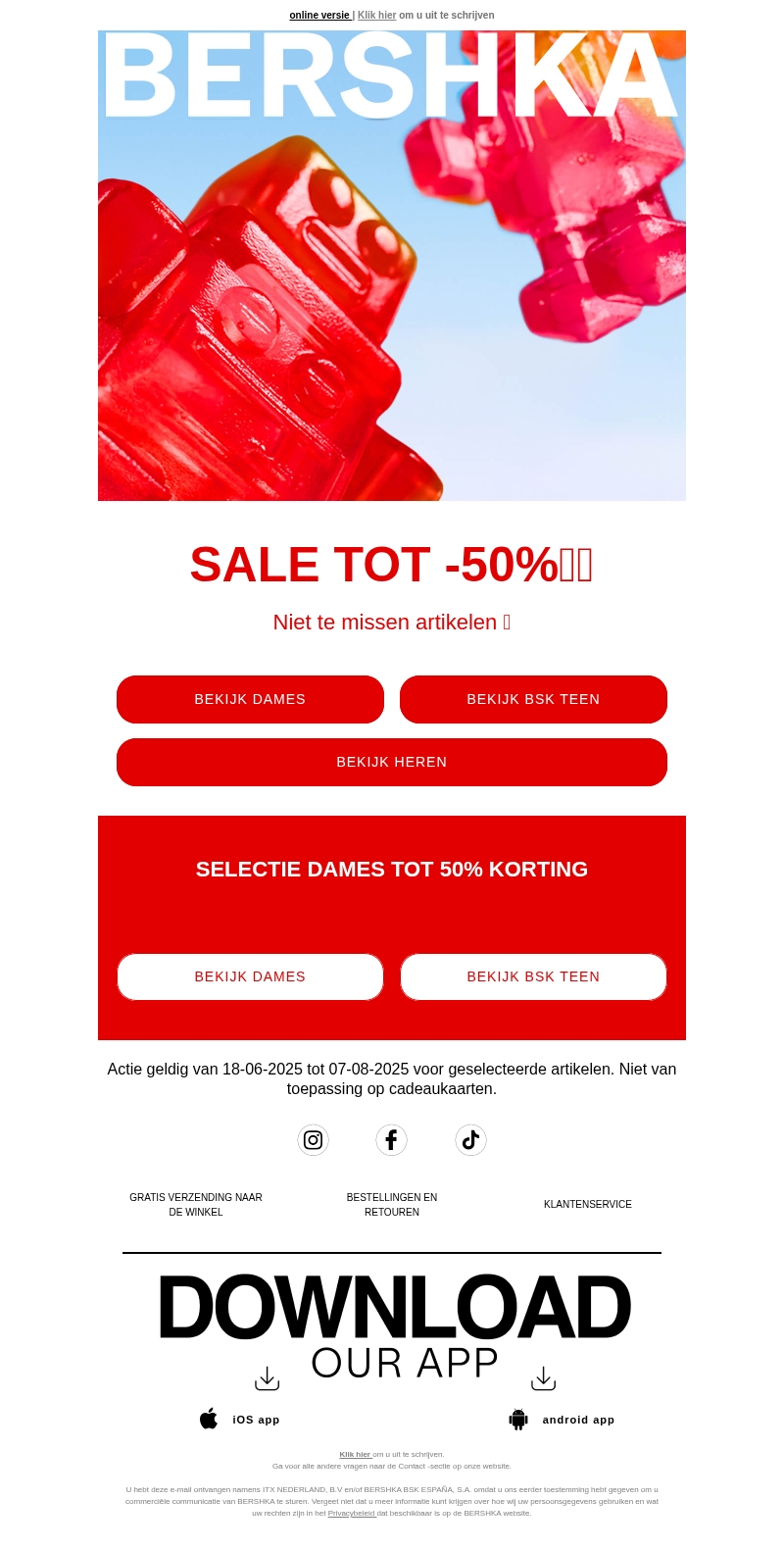The height and width of the screenshot is (1549, 784).
Task: Tap the white BEKIJK DAMES button
Action: coord(250,976)
